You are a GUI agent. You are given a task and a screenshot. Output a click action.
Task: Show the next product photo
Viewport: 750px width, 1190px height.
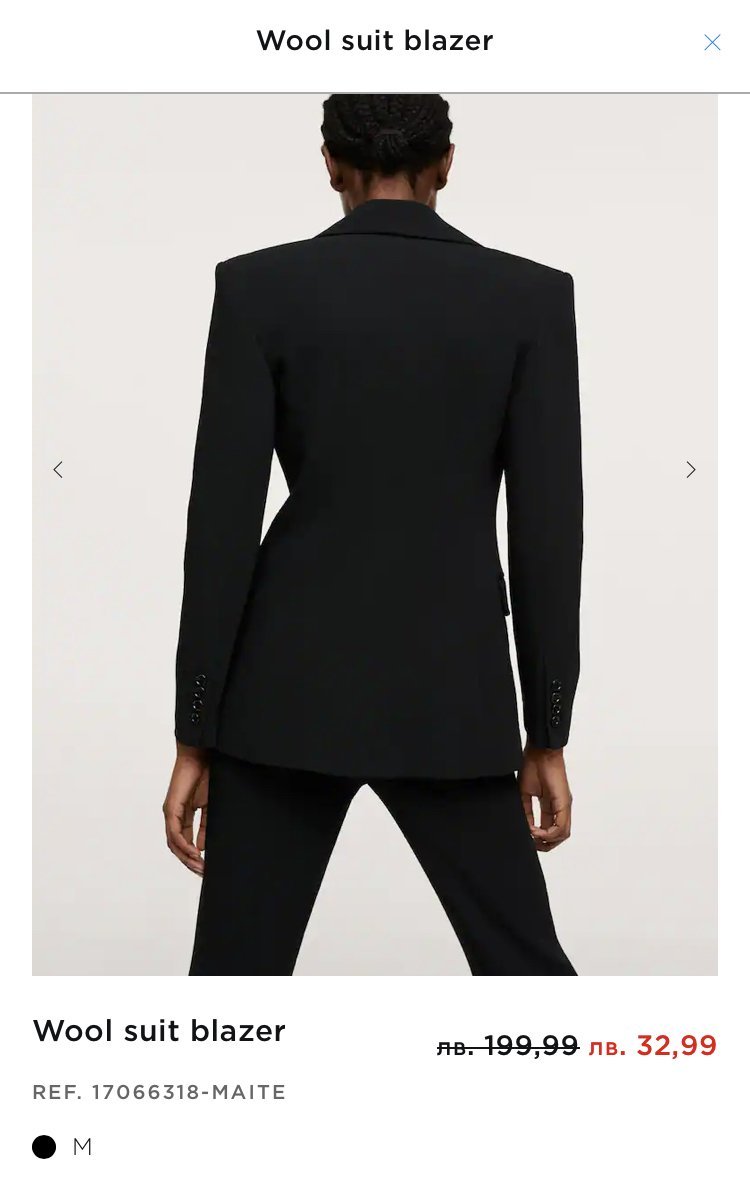690,469
